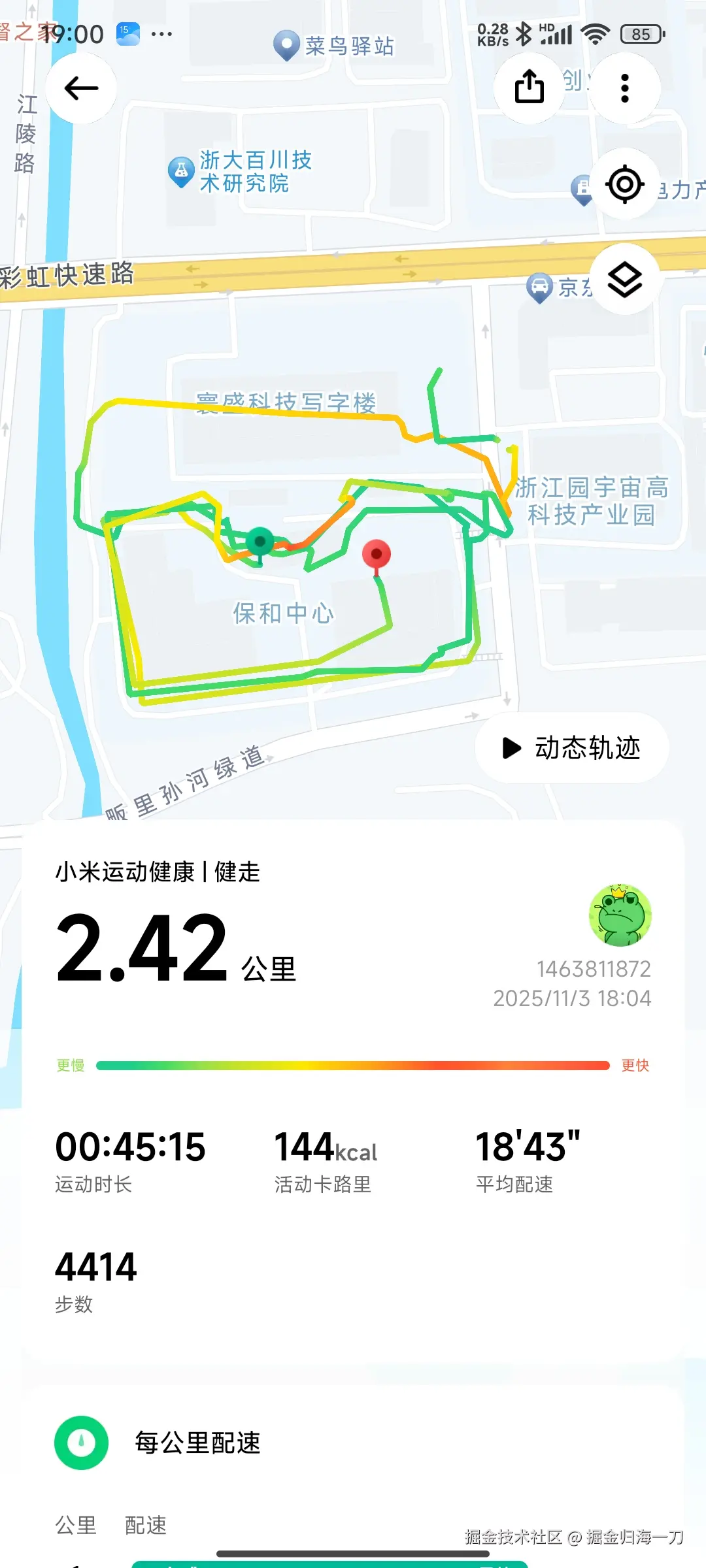Tap the 每公里配速 green pace icon
This screenshot has height=1568, width=706.
point(80,1444)
